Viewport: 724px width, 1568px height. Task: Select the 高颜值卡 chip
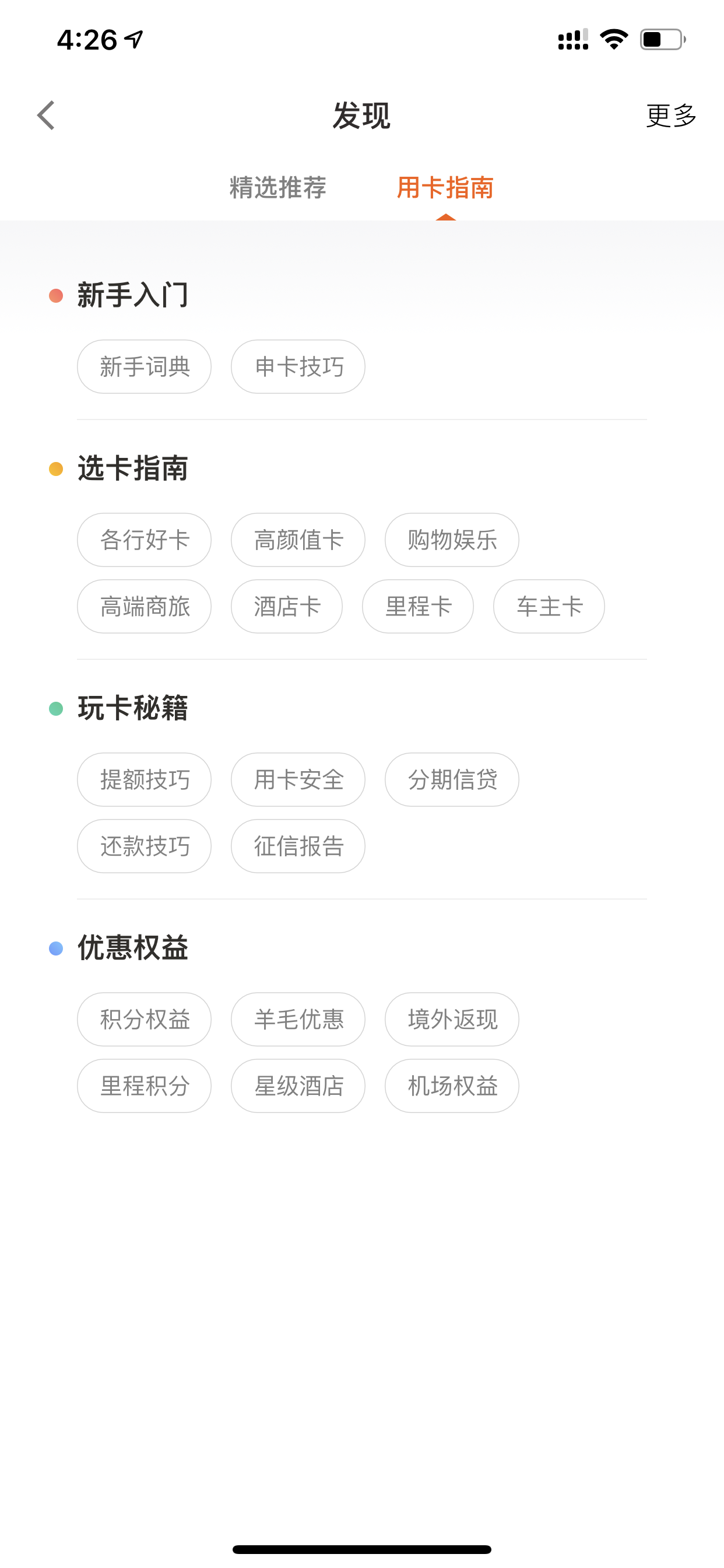pos(298,540)
